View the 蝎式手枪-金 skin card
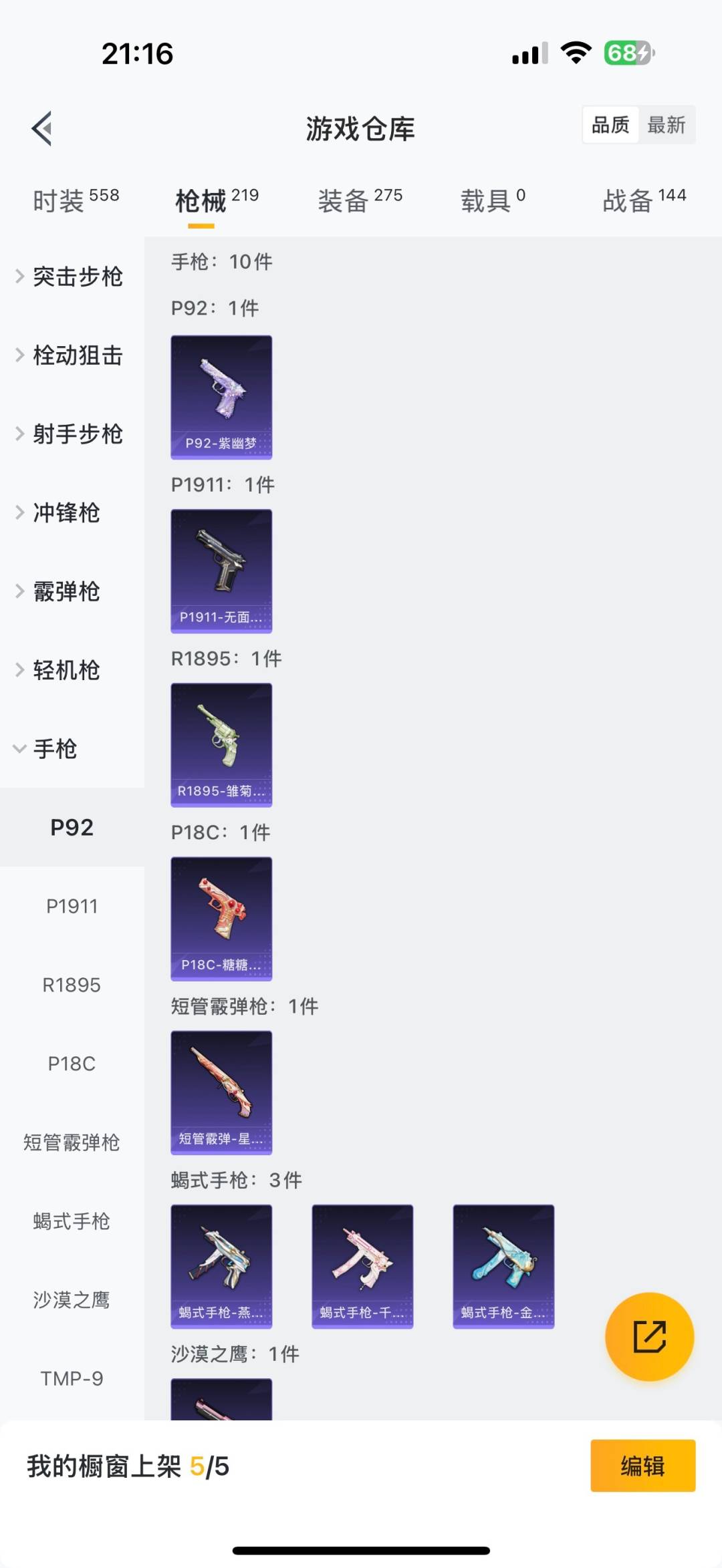The image size is (722, 1568). [503, 1266]
